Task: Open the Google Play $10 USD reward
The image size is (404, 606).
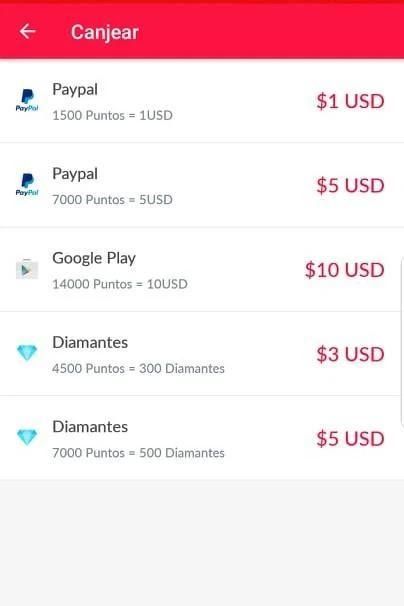Action: pos(202,269)
